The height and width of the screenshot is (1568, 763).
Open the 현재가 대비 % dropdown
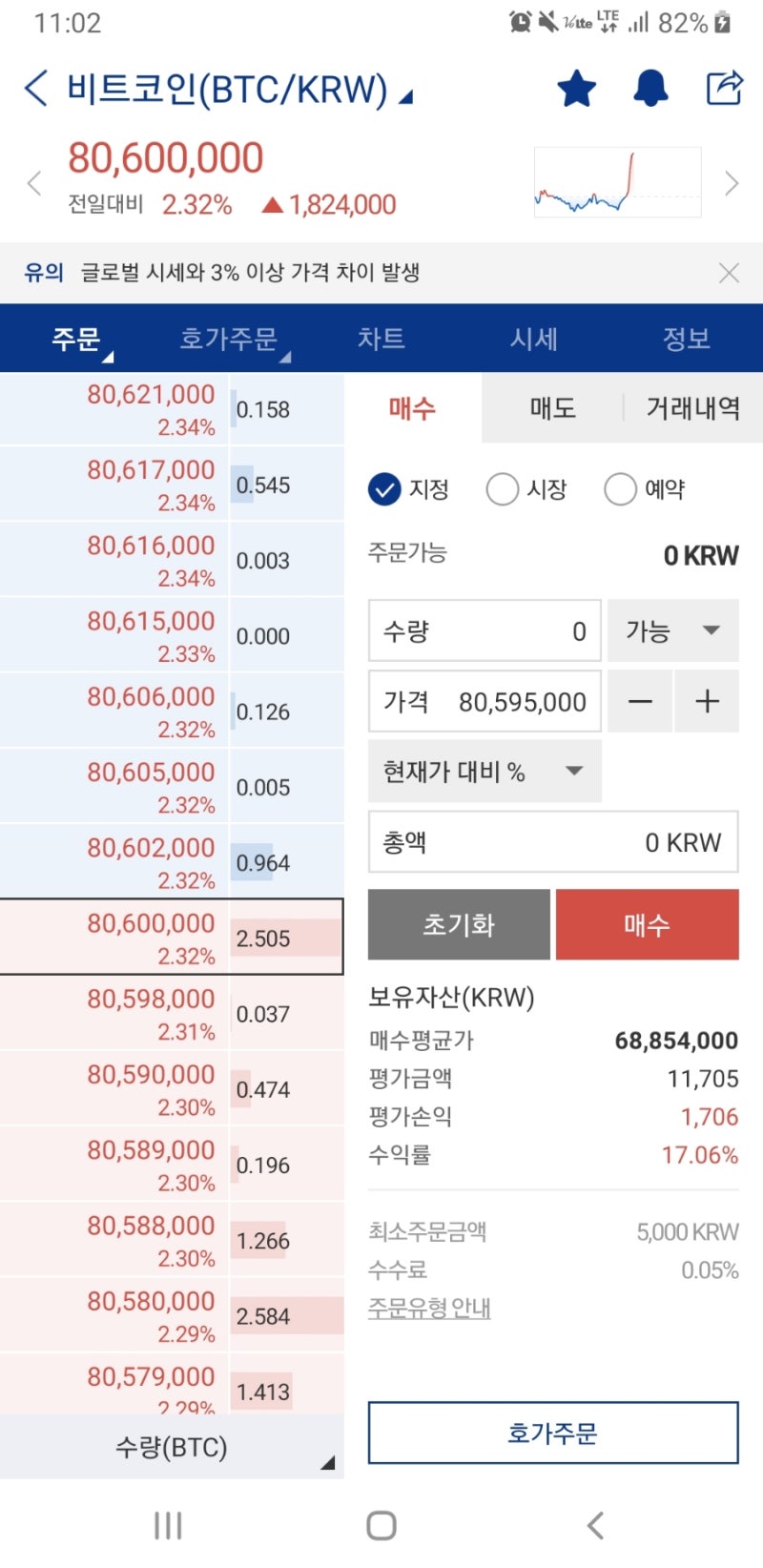pyautogui.click(x=484, y=772)
